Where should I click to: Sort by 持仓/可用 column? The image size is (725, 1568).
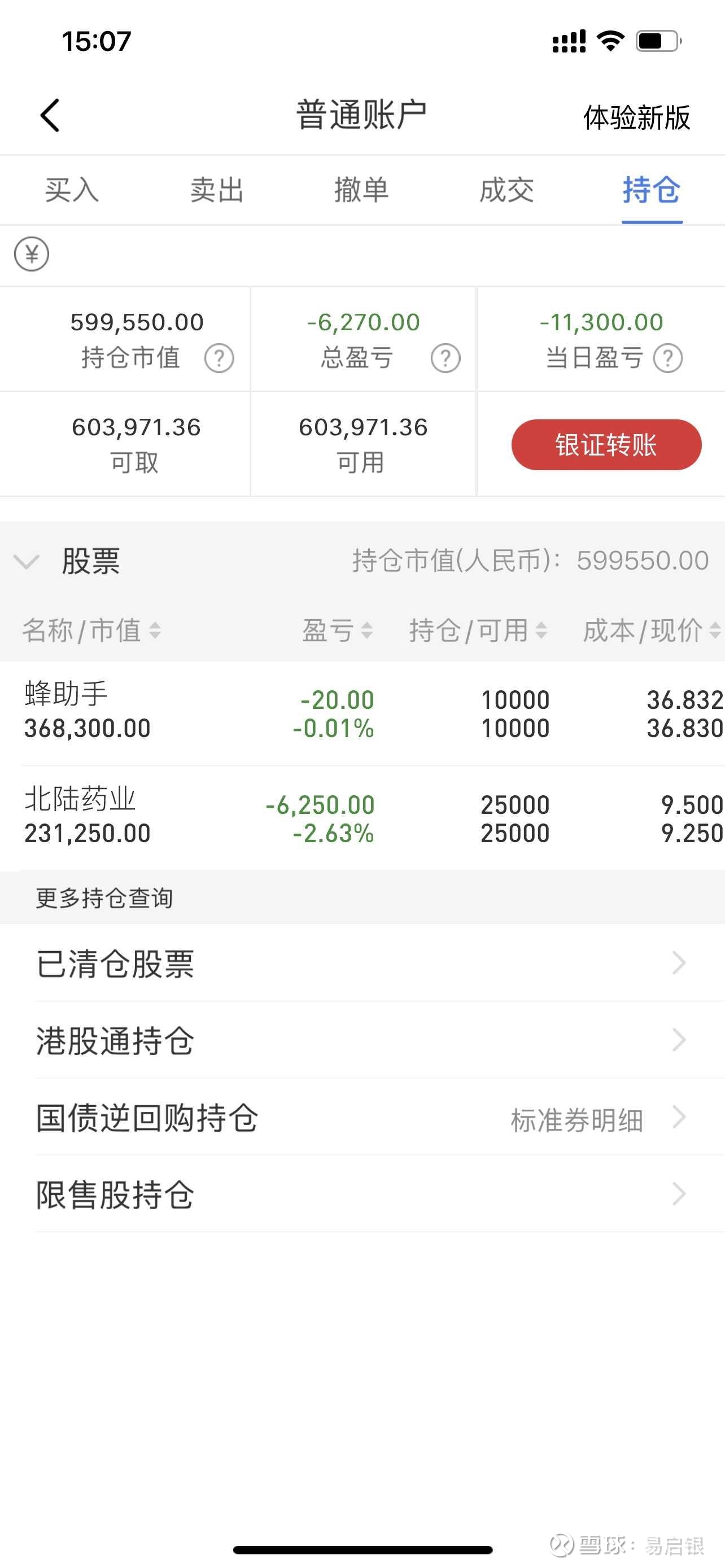478,630
